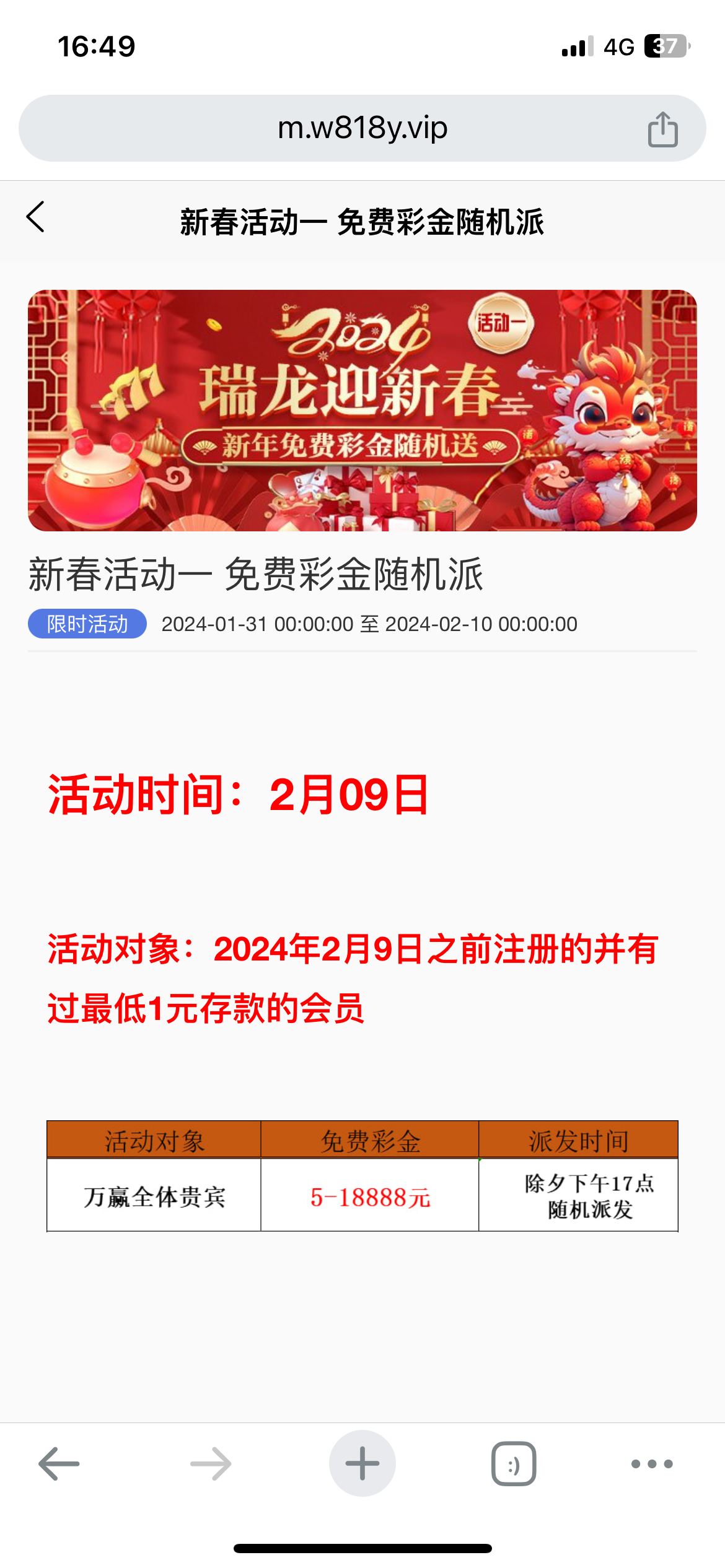Screen dimensions: 725x1568
Task: Open the browser more options menu
Action: tap(652, 1464)
